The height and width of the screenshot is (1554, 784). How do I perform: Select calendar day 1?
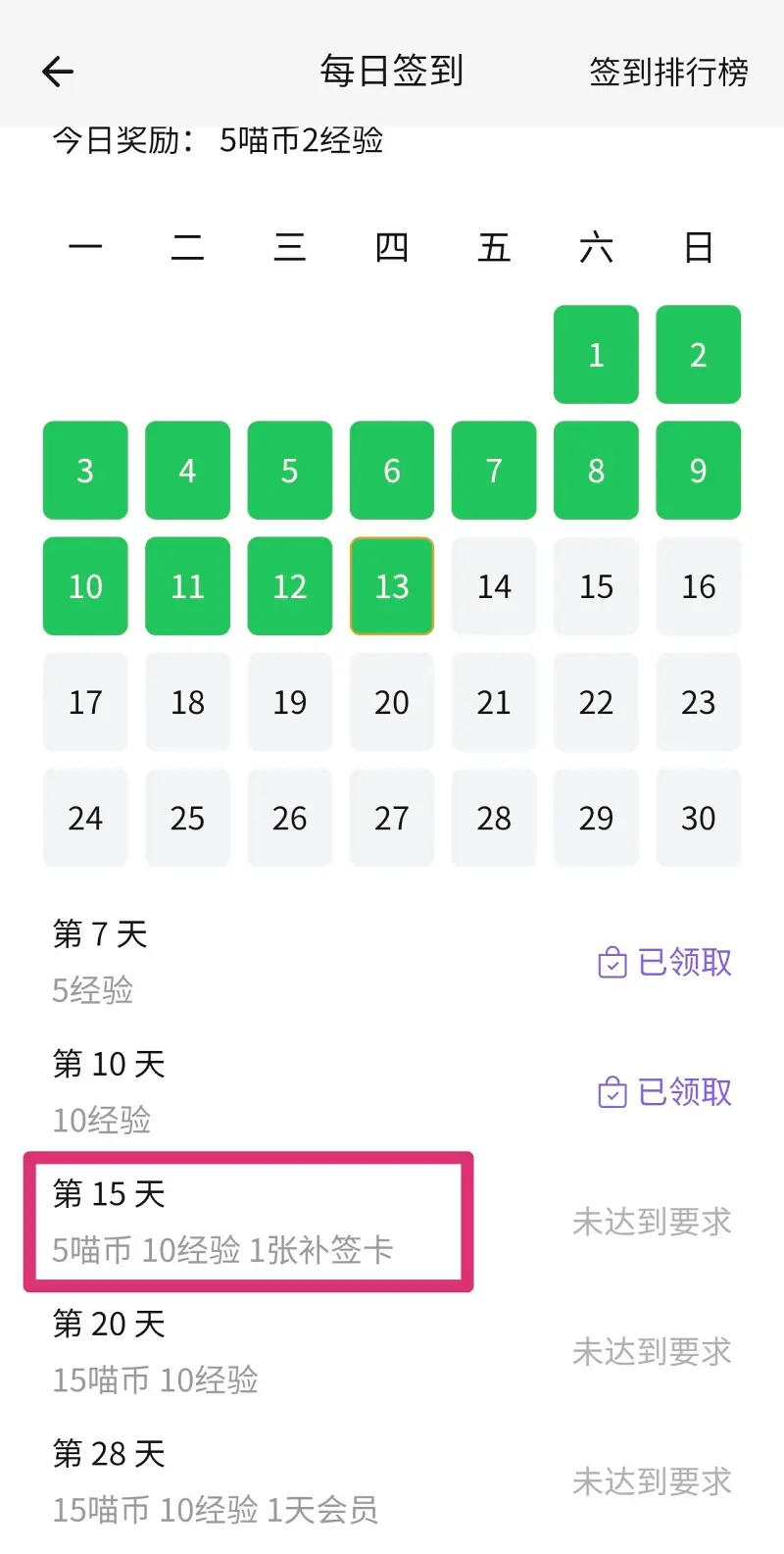[x=596, y=355]
